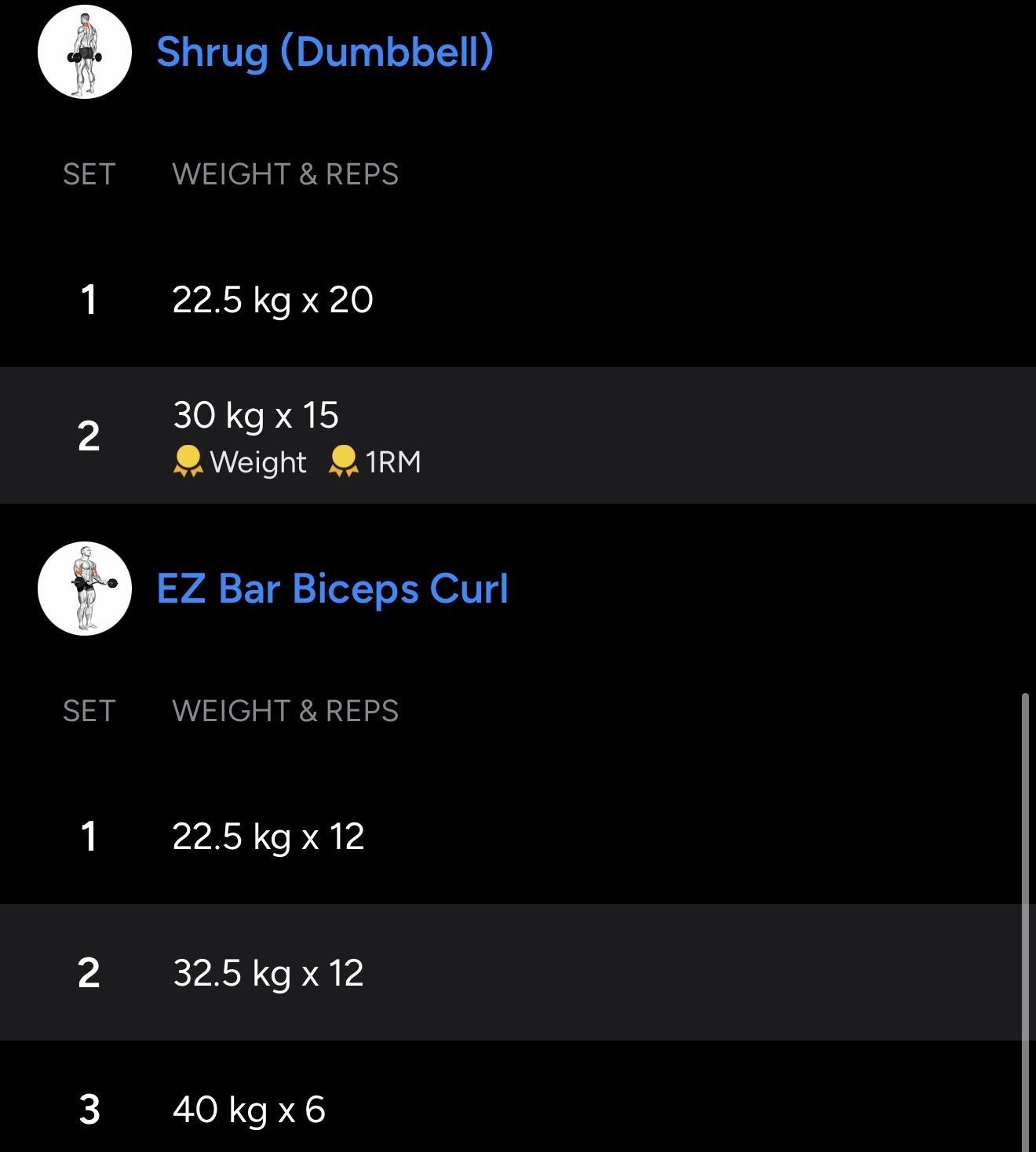Tap the Shrug (Dumbbell) exercise thumbnail
Image resolution: width=1036 pixels, height=1152 pixels.
coord(85,52)
